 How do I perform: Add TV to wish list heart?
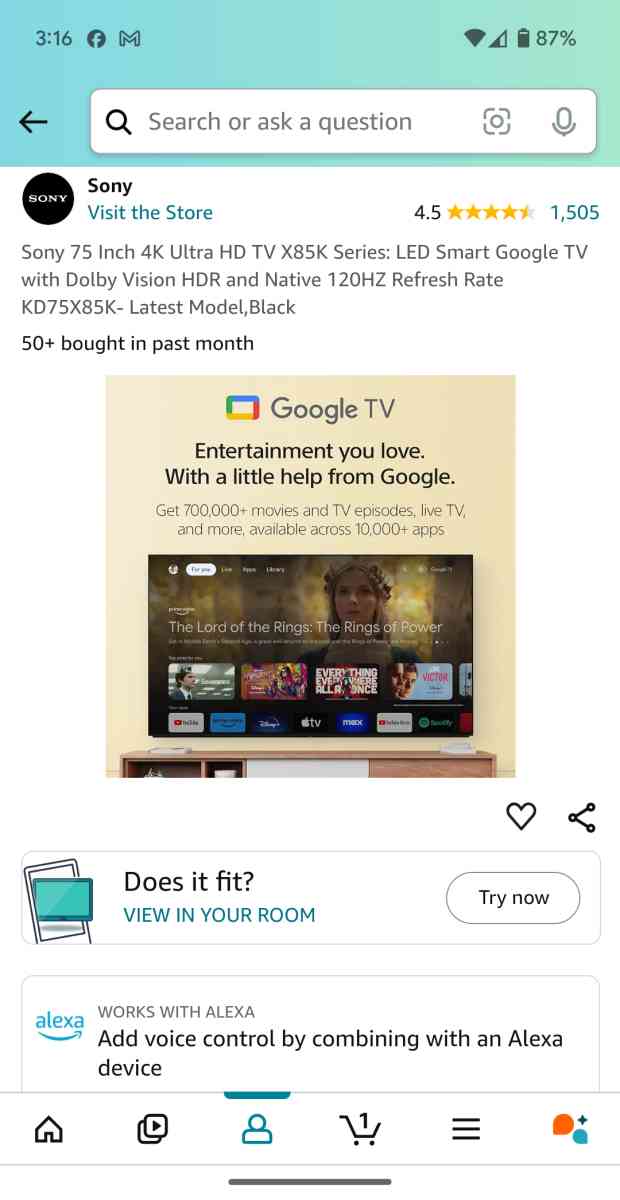click(x=521, y=816)
